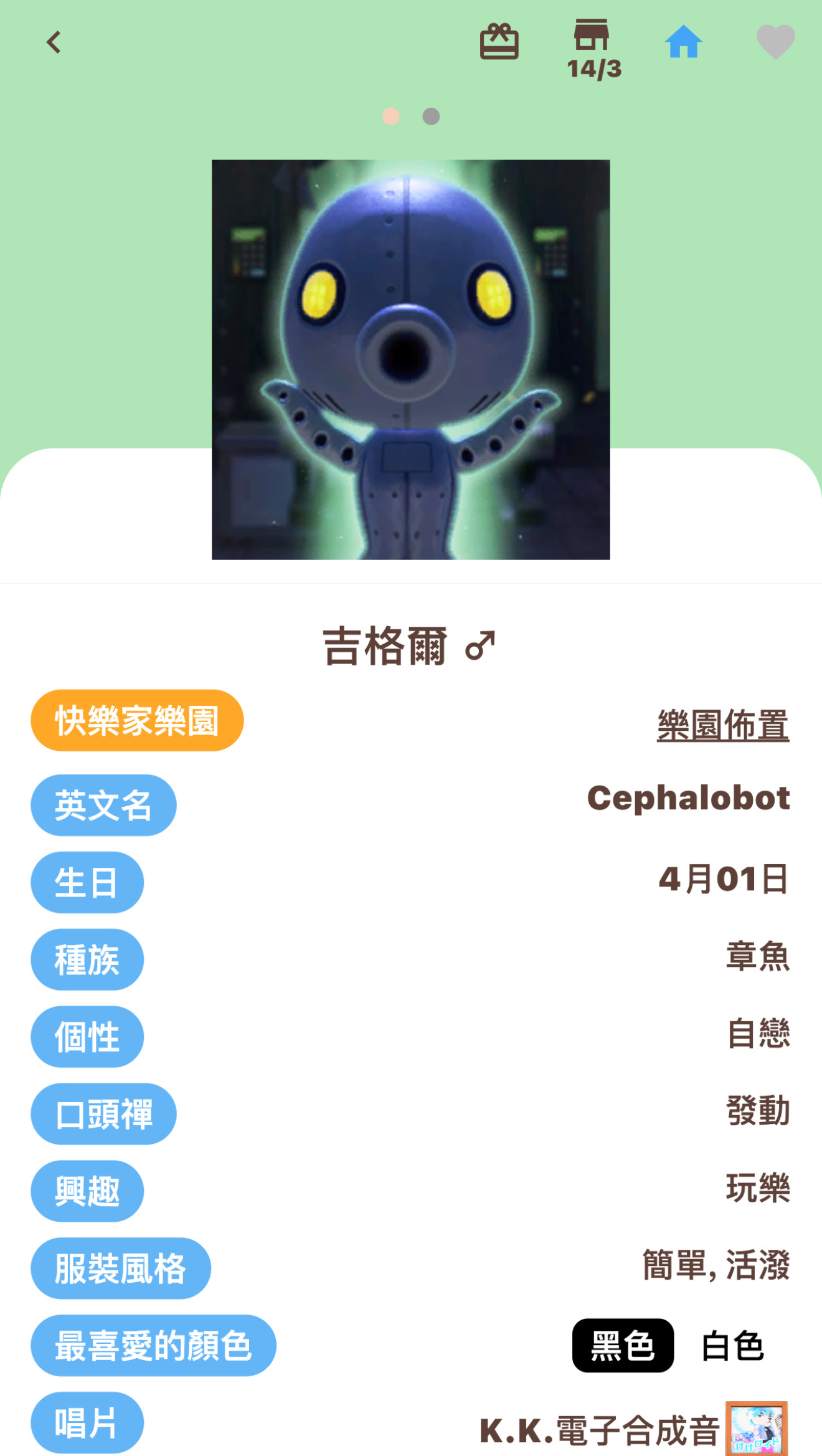Mark 吉格爾 as favorite with heart
Viewport: 822px width, 1456px height.
coord(775,42)
